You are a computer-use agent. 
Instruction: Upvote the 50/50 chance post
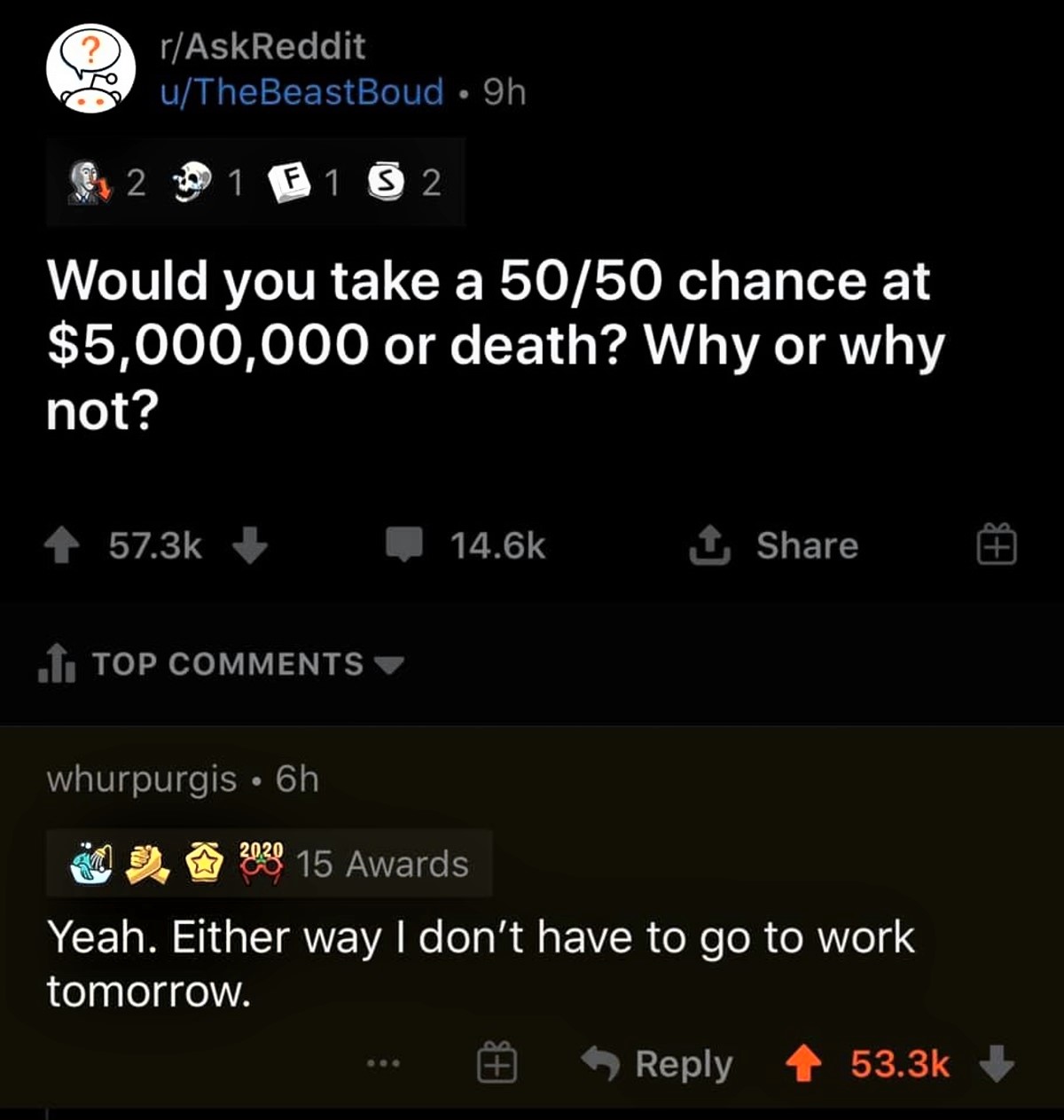click(61, 546)
